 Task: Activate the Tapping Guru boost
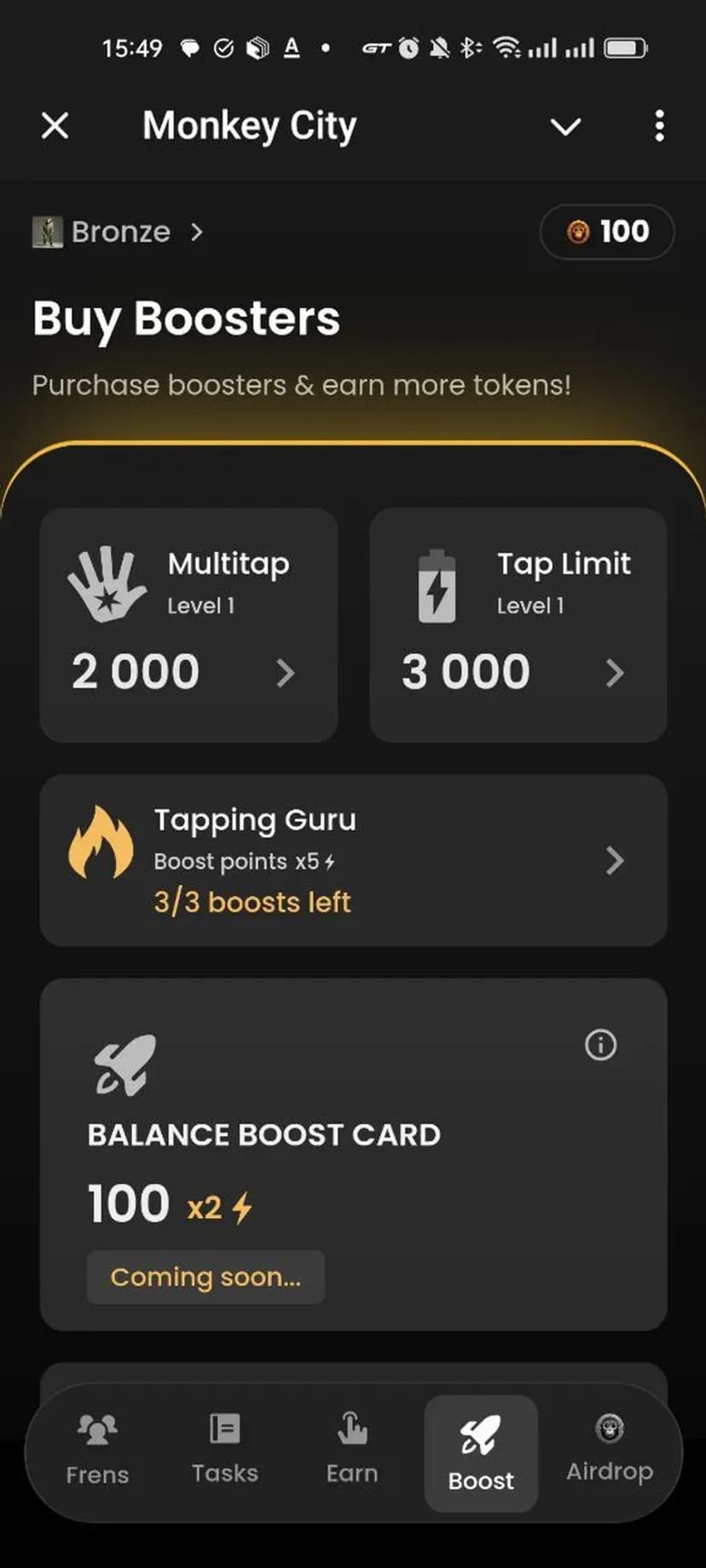(x=353, y=860)
